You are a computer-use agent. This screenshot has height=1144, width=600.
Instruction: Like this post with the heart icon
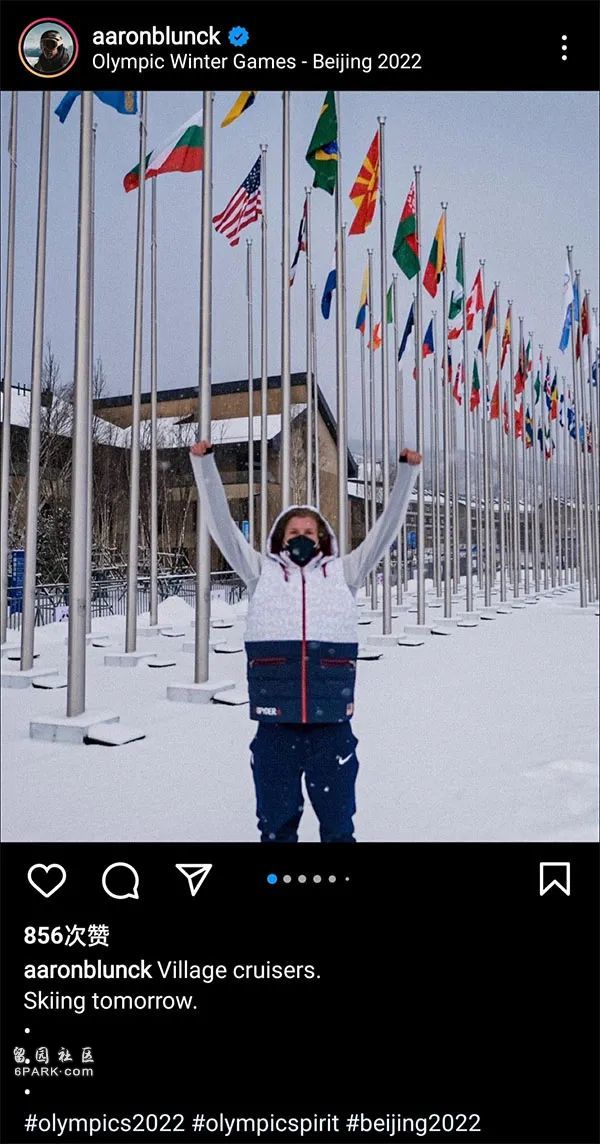click(47, 880)
